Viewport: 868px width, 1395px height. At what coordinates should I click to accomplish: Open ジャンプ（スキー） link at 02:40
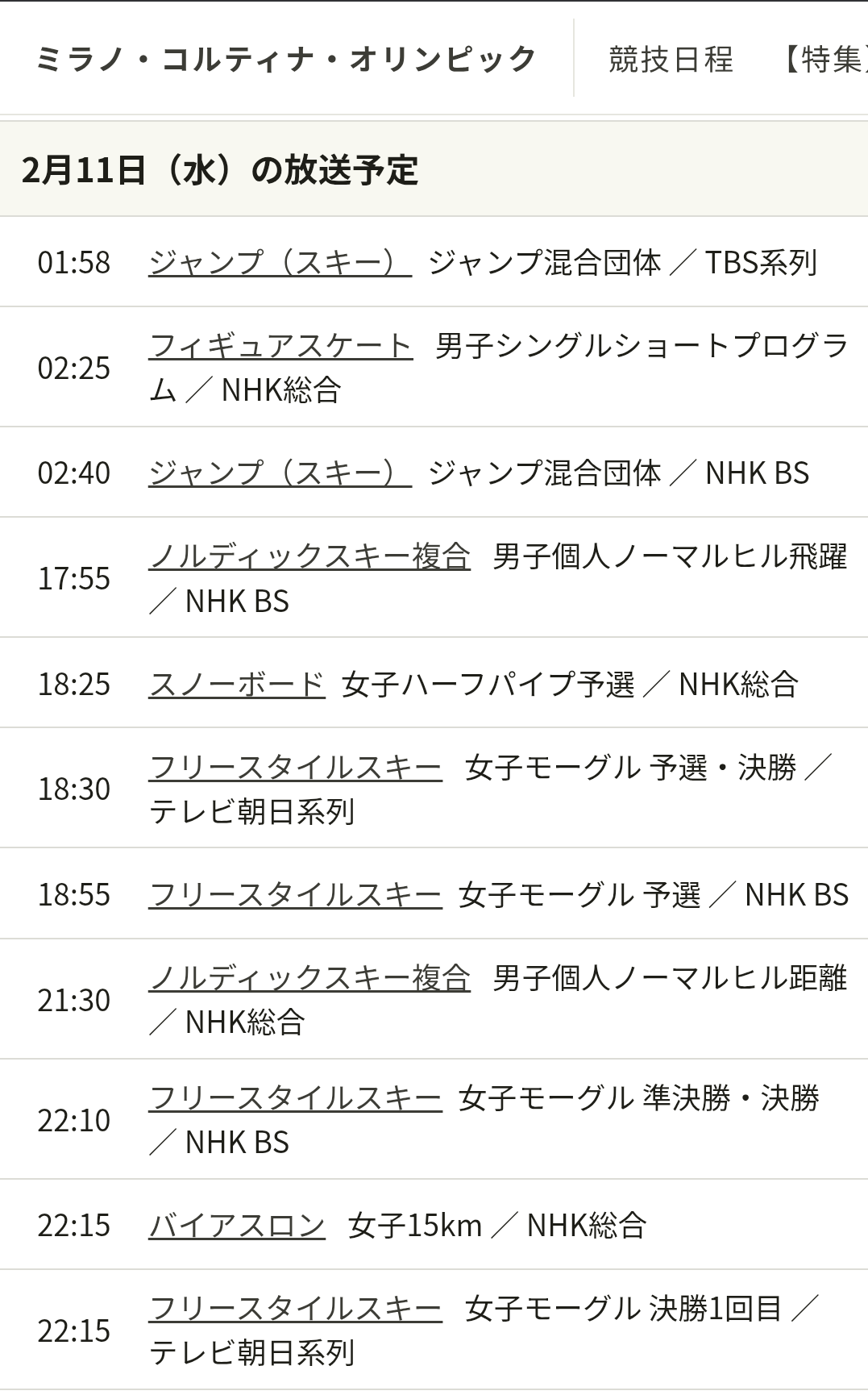280,473
